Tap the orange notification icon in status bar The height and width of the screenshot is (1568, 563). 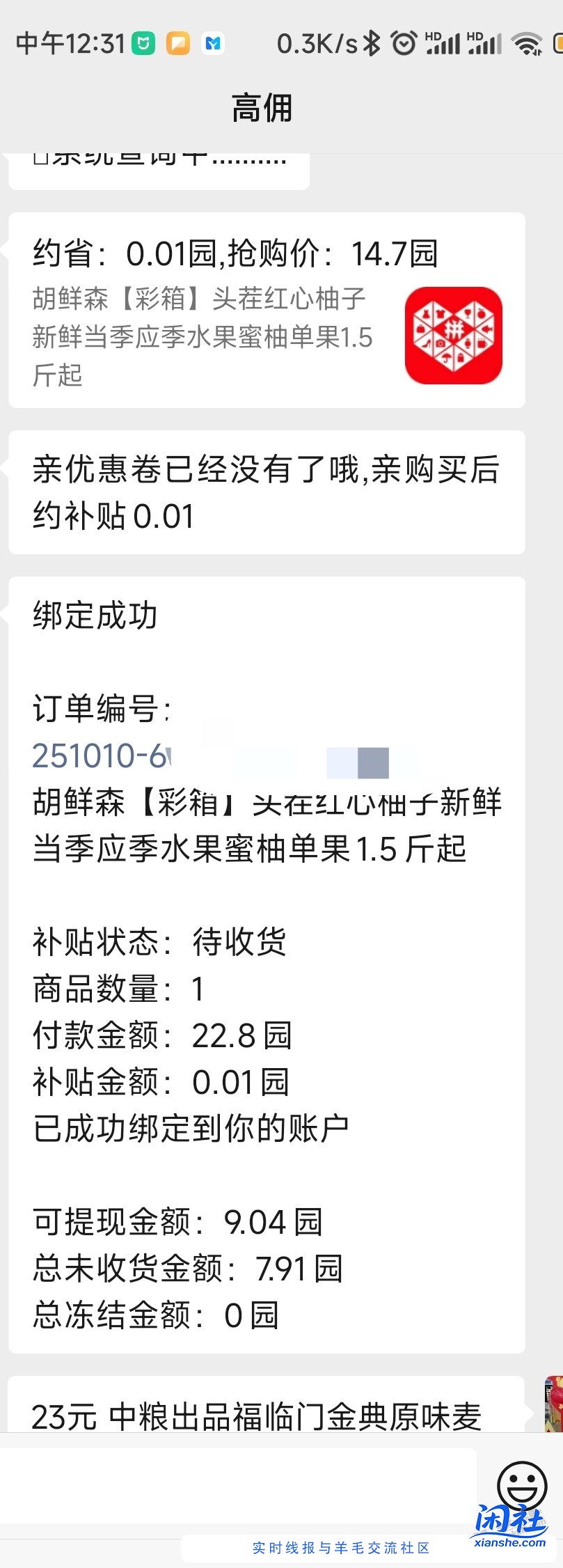pos(177,42)
